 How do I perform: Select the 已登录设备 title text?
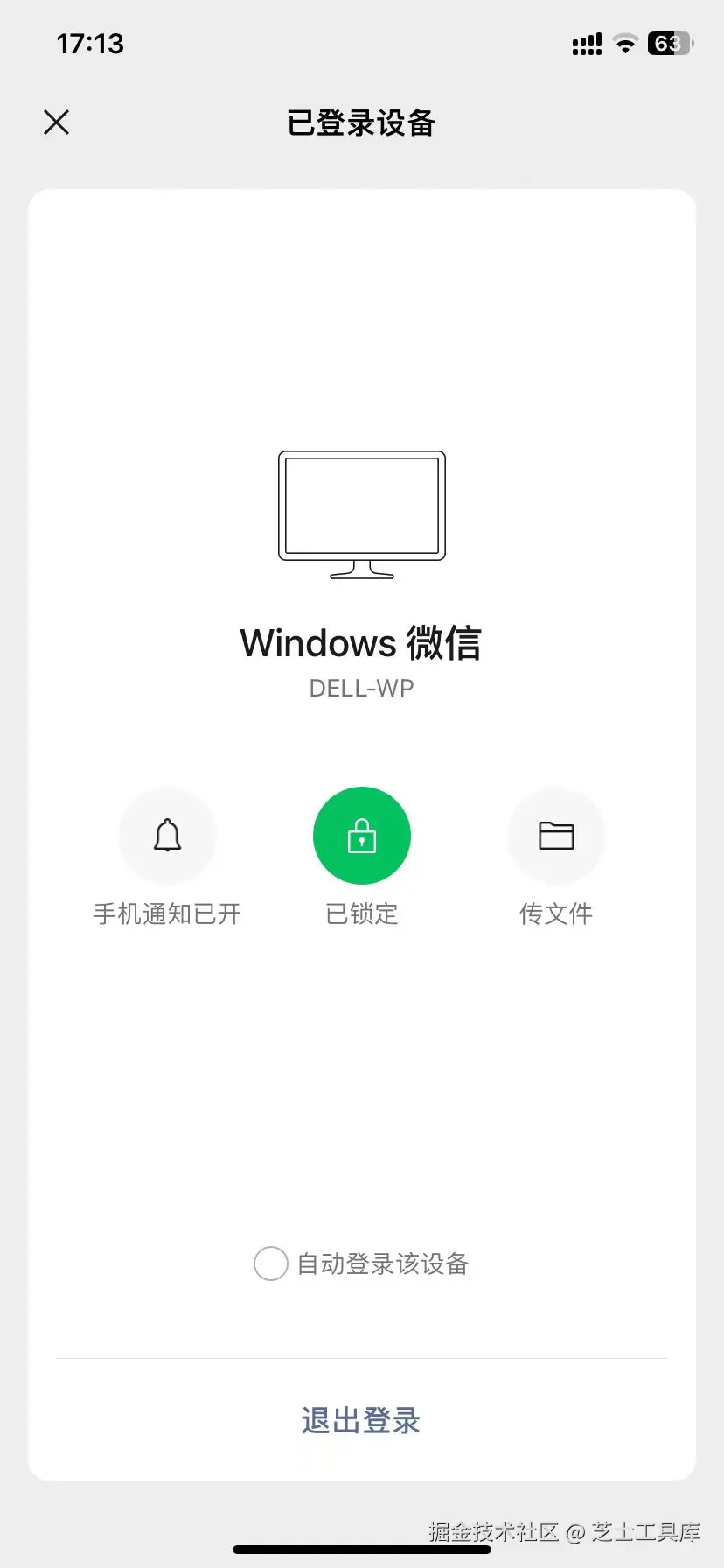(362, 123)
